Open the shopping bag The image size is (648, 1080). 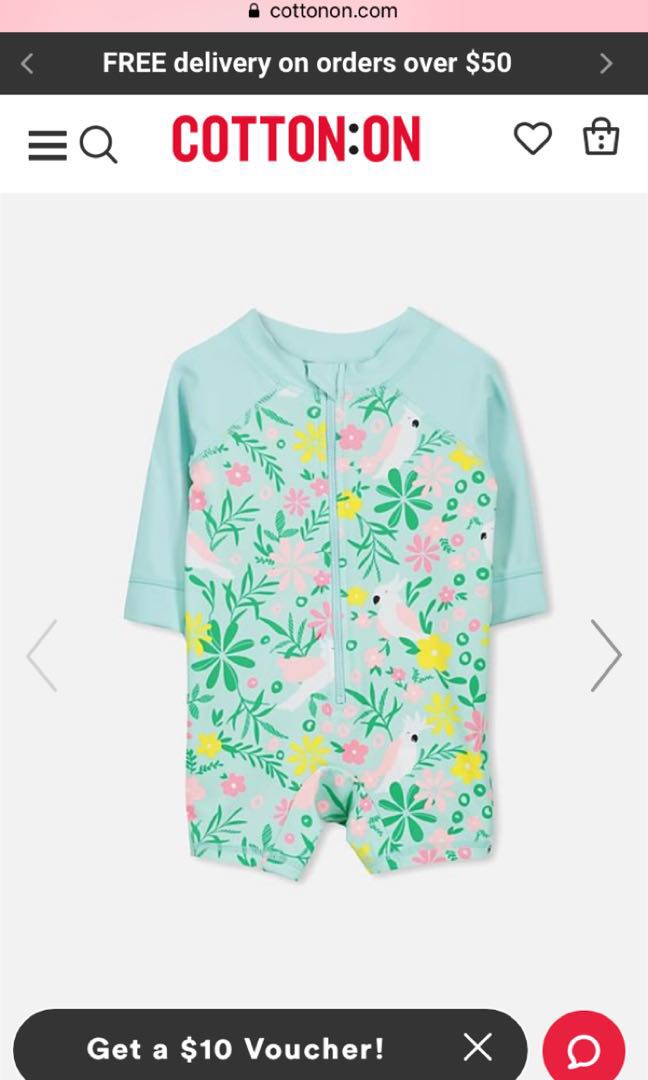[x=601, y=138]
